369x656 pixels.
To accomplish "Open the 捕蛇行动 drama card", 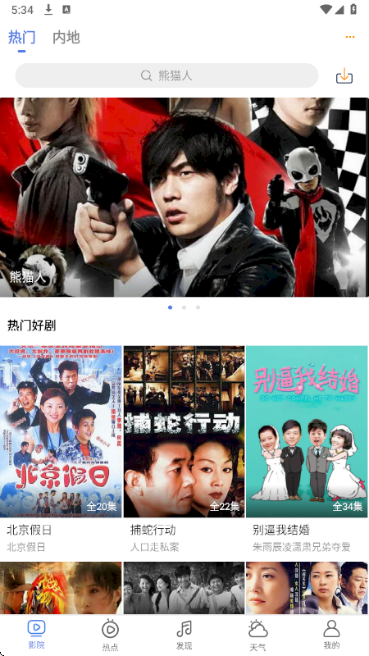I will pyautogui.click(x=184, y=449).
